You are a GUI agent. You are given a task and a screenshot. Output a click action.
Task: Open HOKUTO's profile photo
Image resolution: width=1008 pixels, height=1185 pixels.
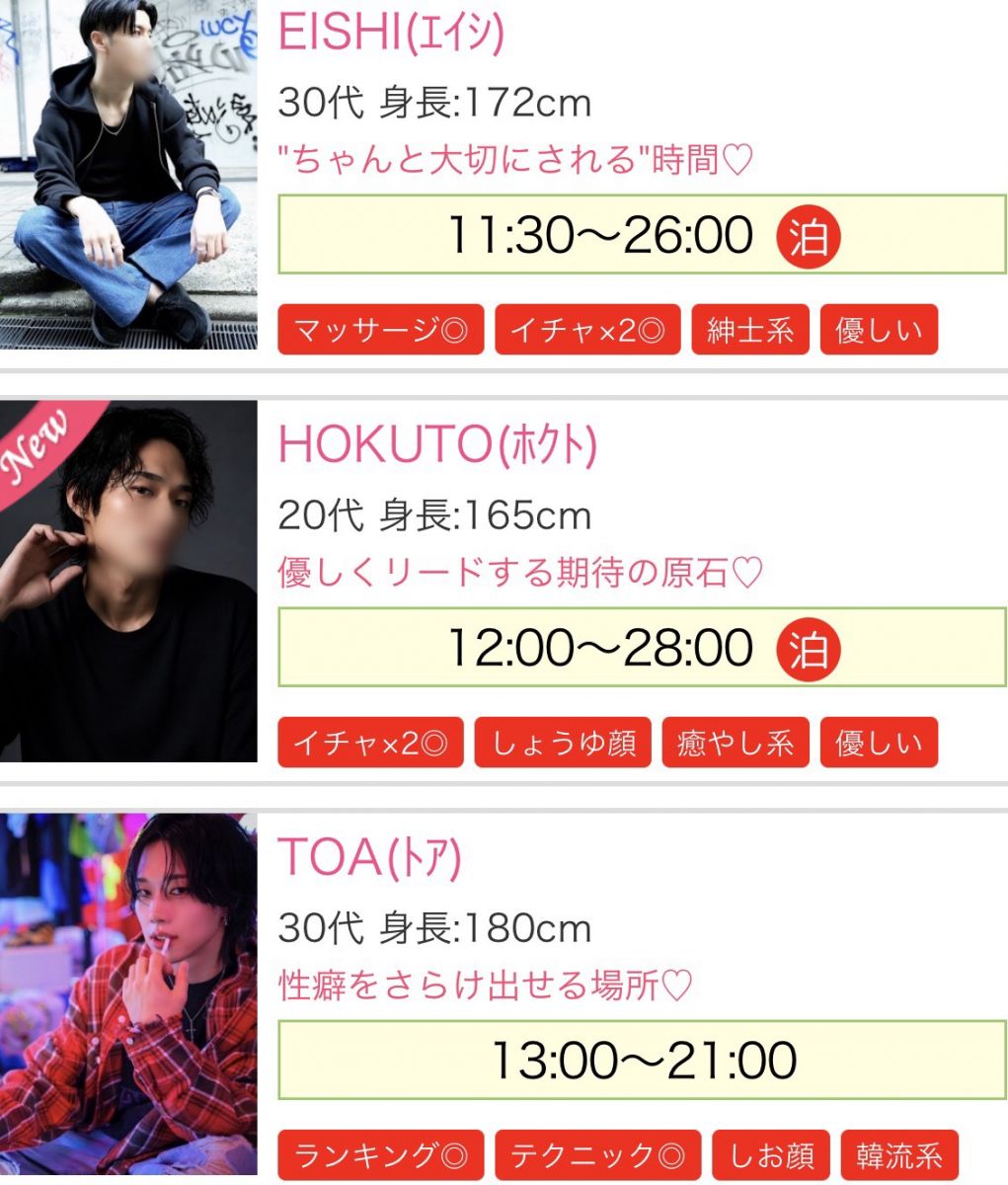pos(128,581)
